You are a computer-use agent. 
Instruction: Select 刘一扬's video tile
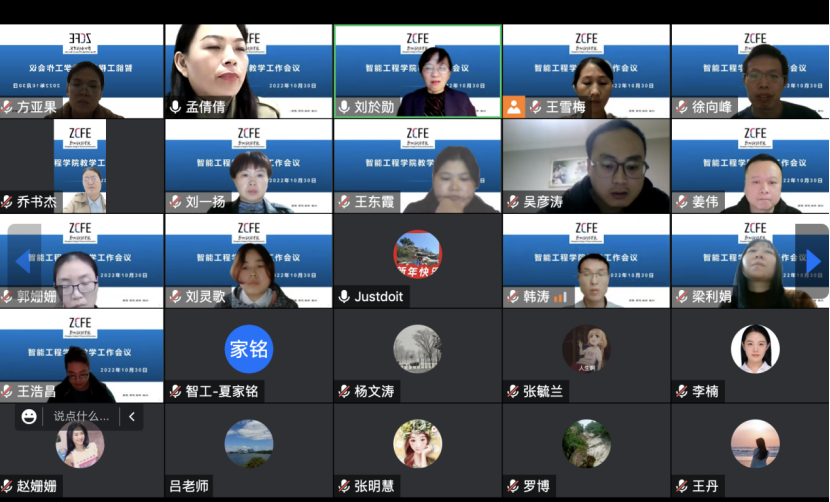click(x=248, y=165)
